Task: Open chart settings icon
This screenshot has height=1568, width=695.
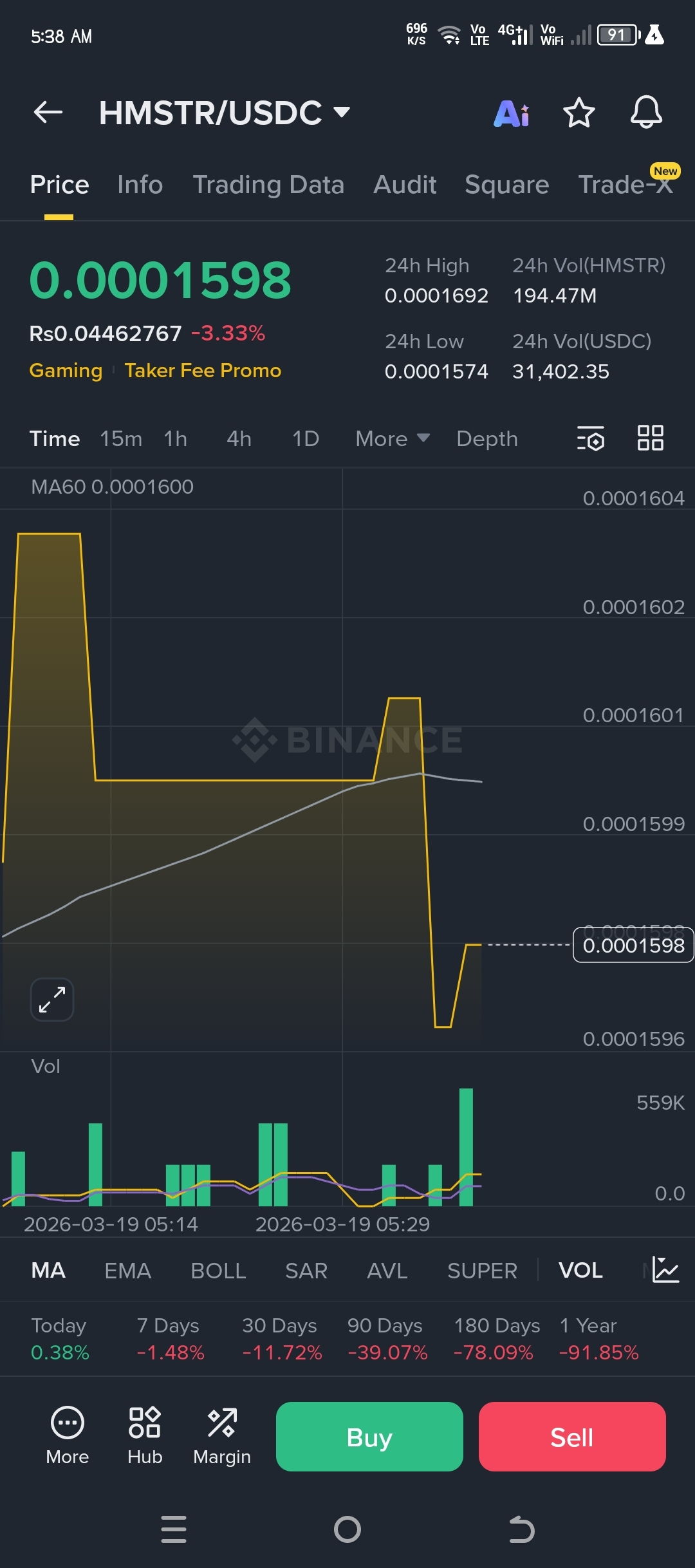Action: coord(590,439)
